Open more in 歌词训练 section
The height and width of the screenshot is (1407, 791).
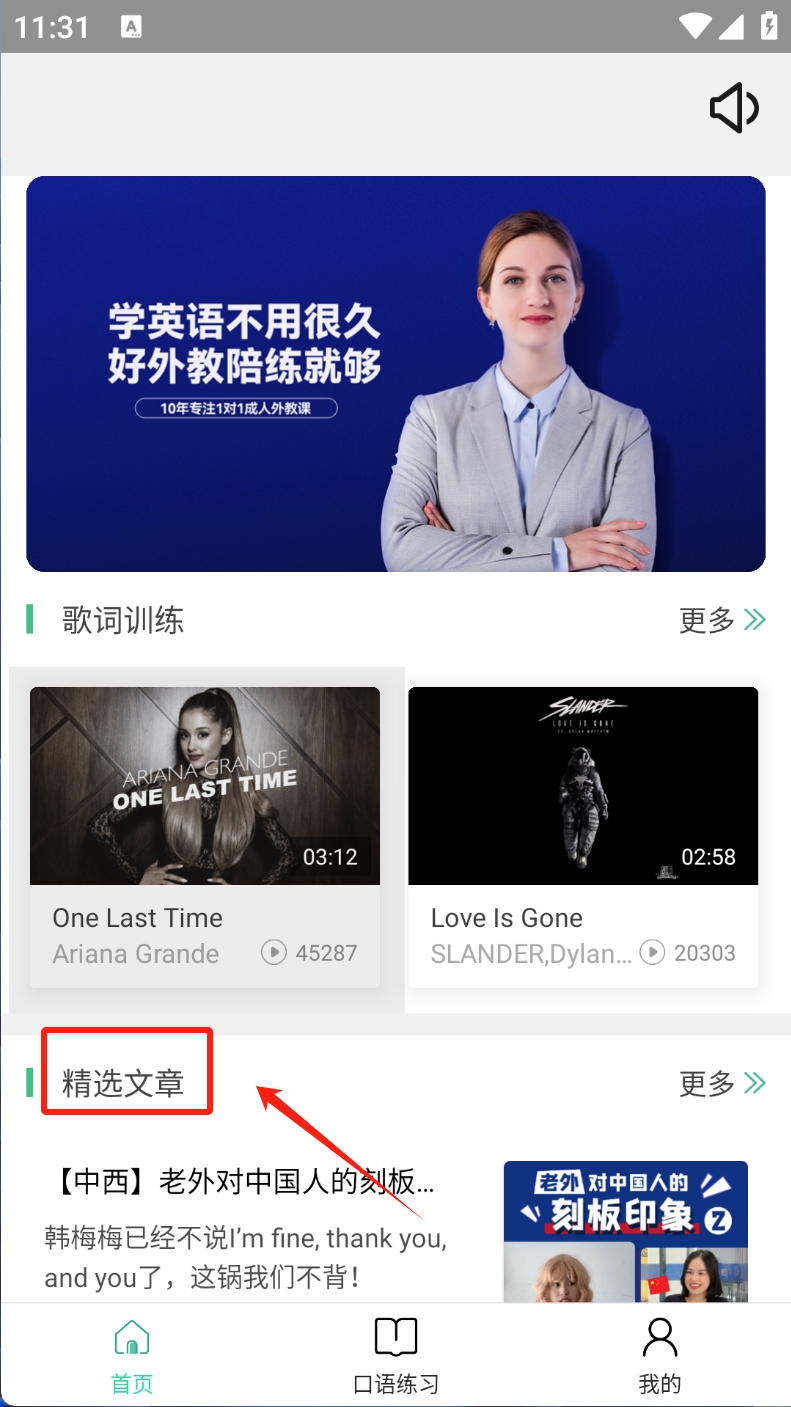point(723,620)
